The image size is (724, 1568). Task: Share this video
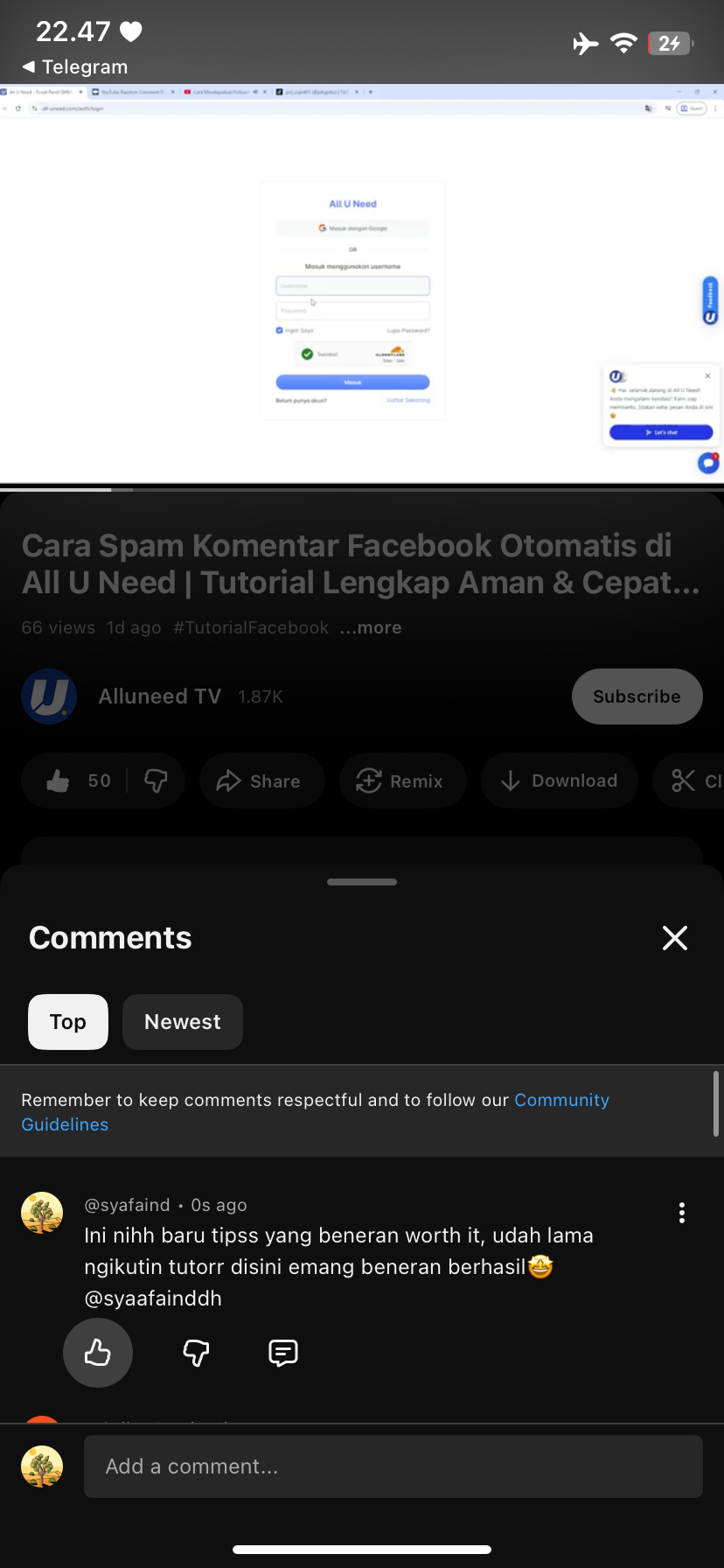click(x=261, y=780)
